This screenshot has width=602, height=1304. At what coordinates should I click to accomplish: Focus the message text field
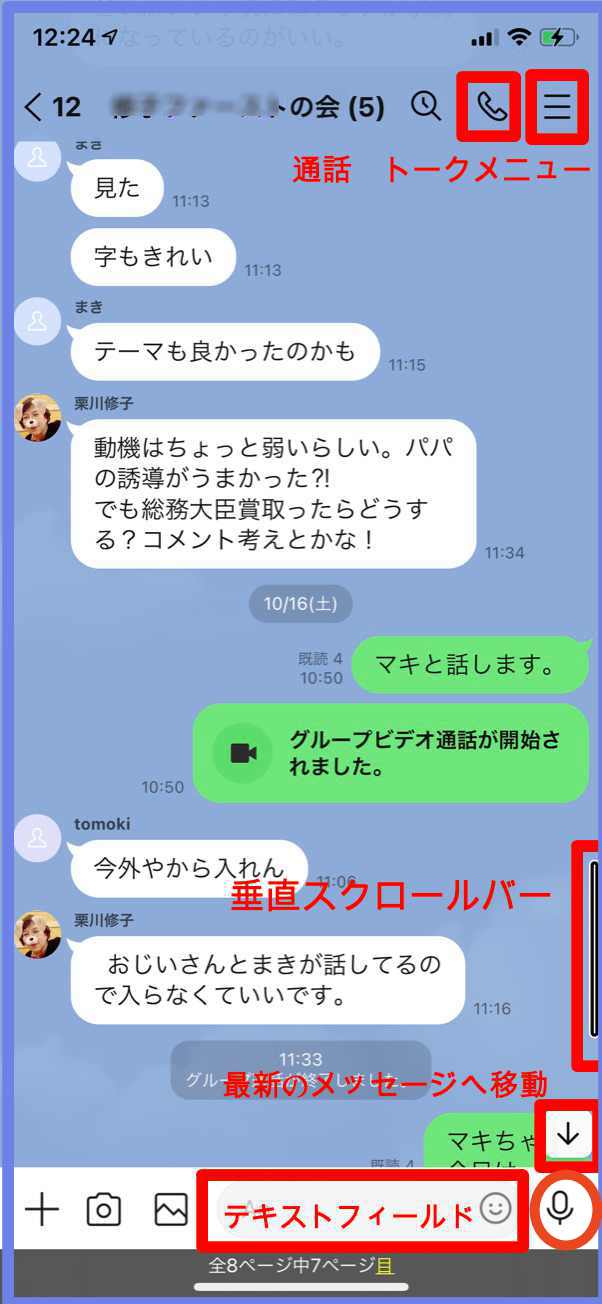click(x=362, y=1211)
